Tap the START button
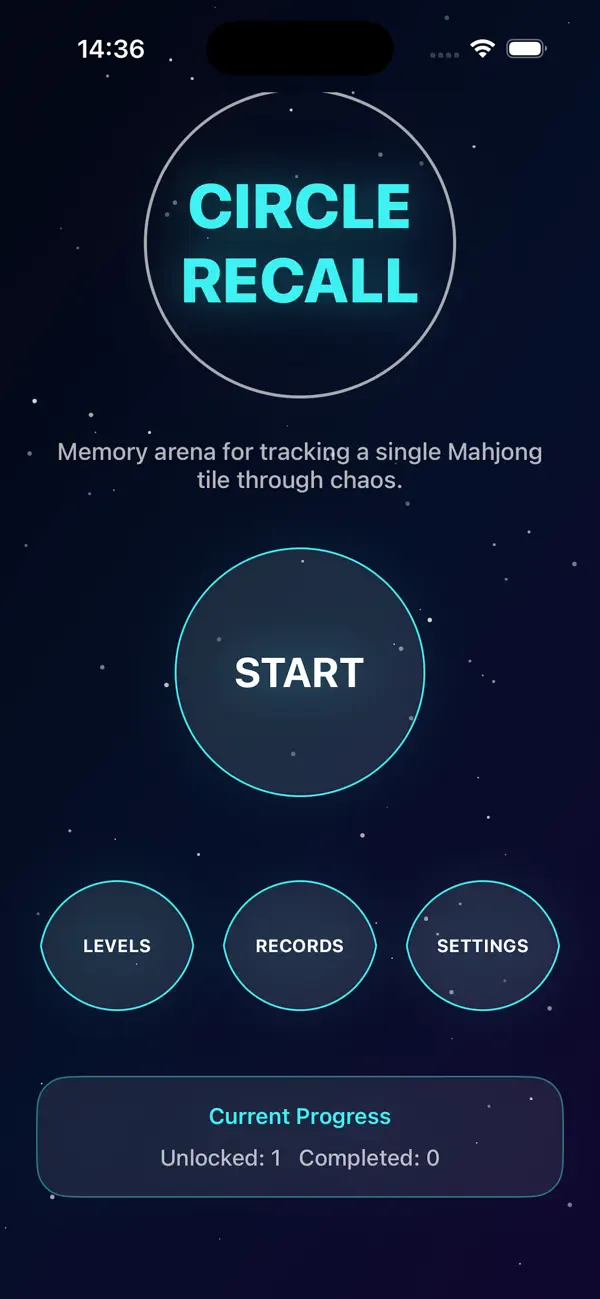Image resolution: width=600 pixels, height=1299 pixels. [x=300, y=672]
